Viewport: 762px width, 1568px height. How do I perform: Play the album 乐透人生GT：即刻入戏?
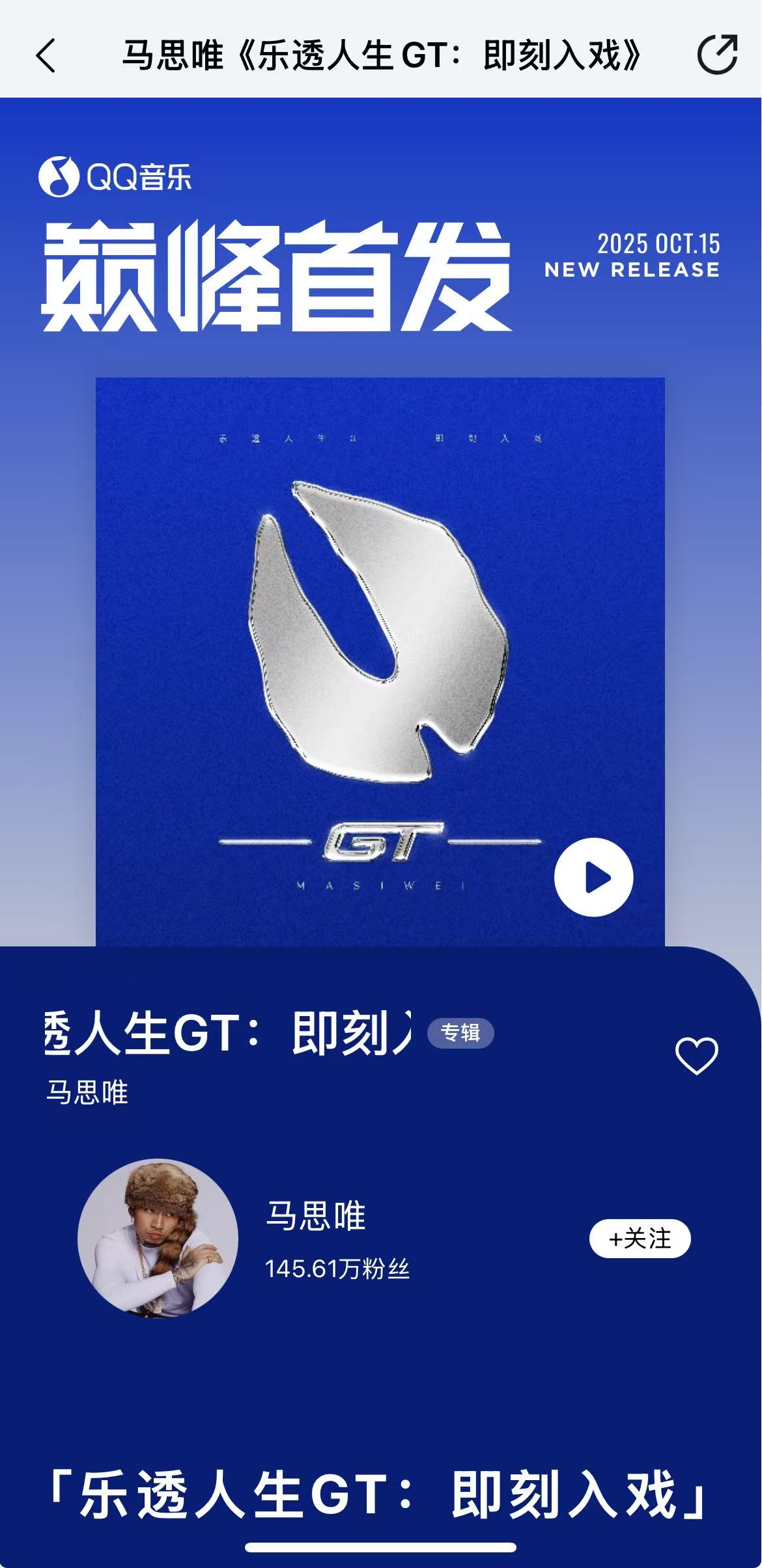click(593, 877)
